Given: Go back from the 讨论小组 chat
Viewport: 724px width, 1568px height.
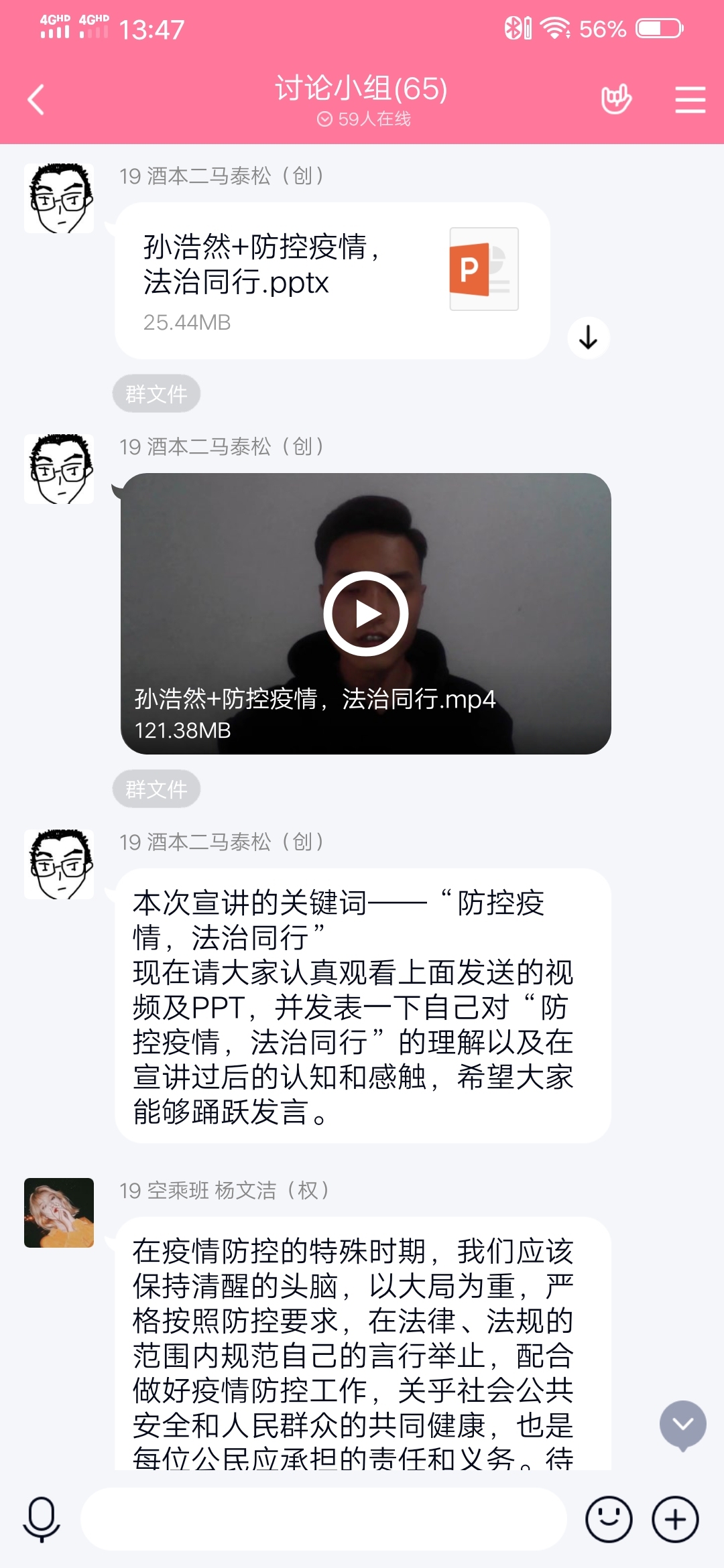Looking at the screenshot, I should coord(36,100).
